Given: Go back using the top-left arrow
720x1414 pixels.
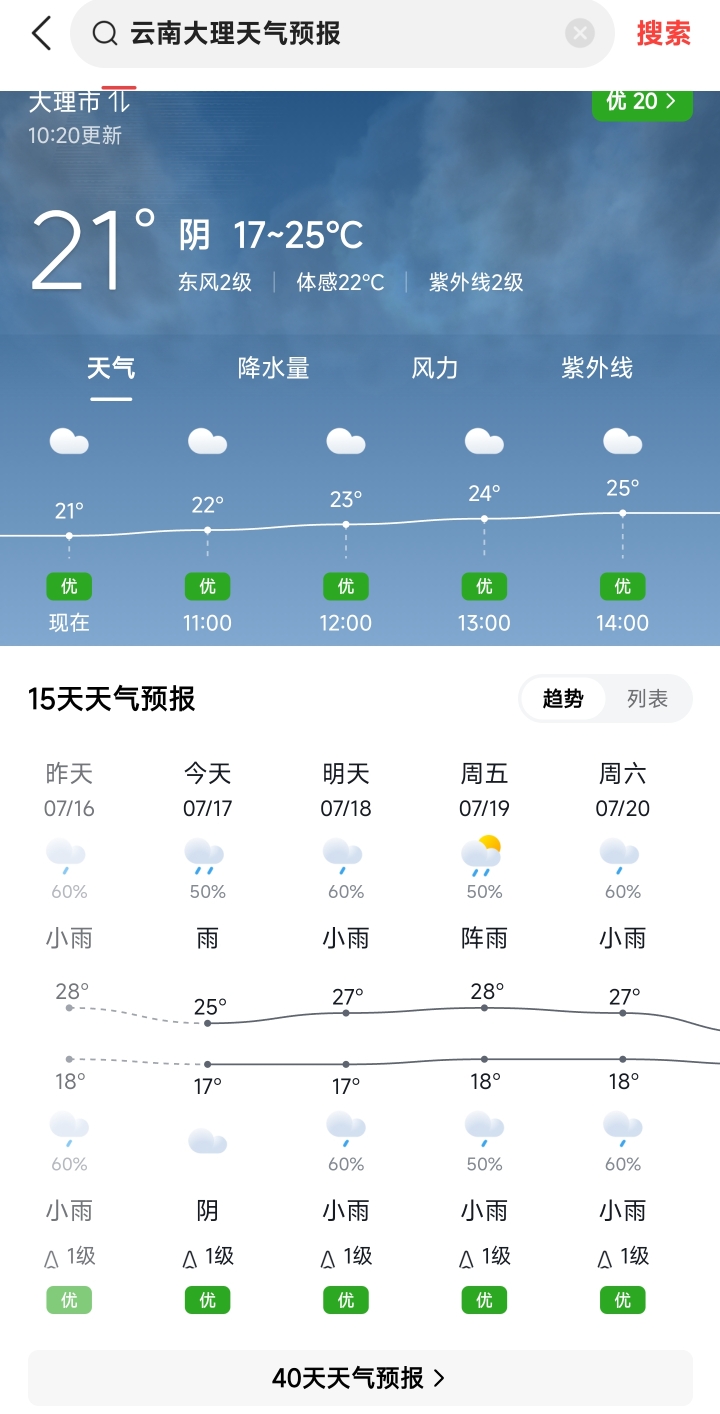Looking at the screenshot, I should tap(41, 33).
